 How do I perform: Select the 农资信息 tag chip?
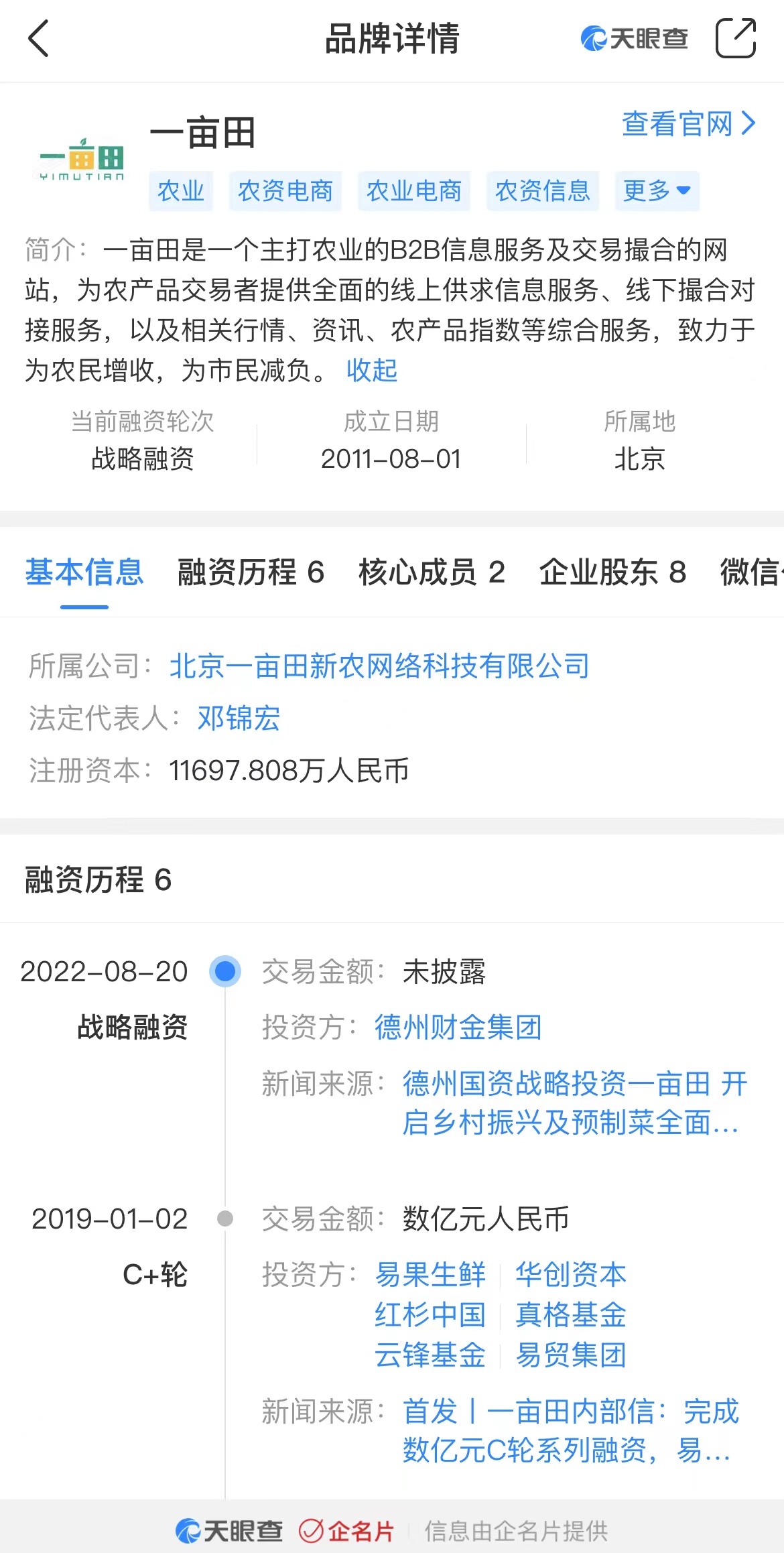[x=543, y=191]
